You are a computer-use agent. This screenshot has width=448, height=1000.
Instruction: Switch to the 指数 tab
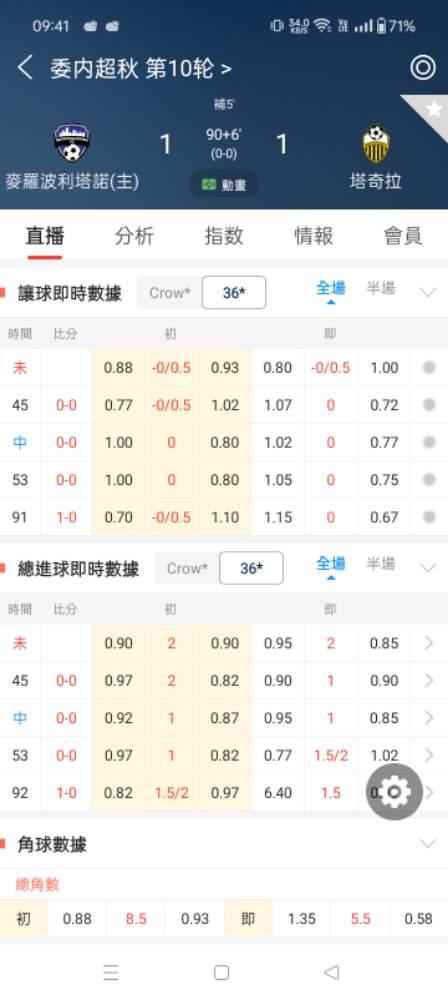pyautogui.click(x=224, y=235)
